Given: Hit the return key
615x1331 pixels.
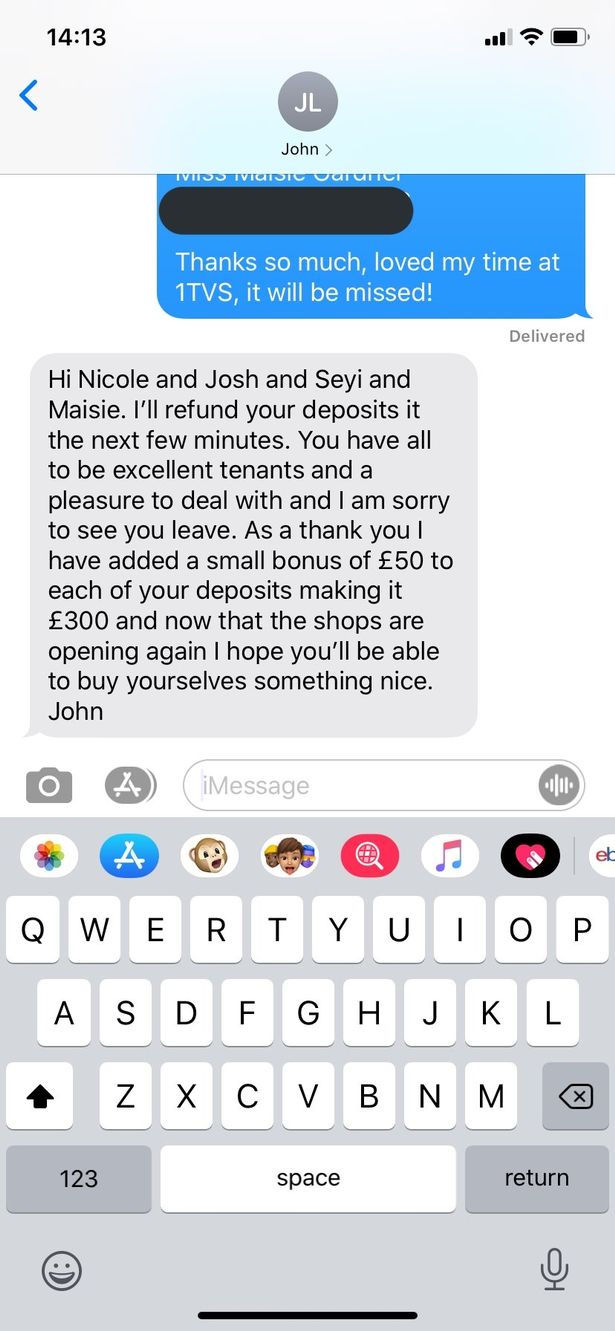Looking at the screenshot, I should (x=536, y=1178).
